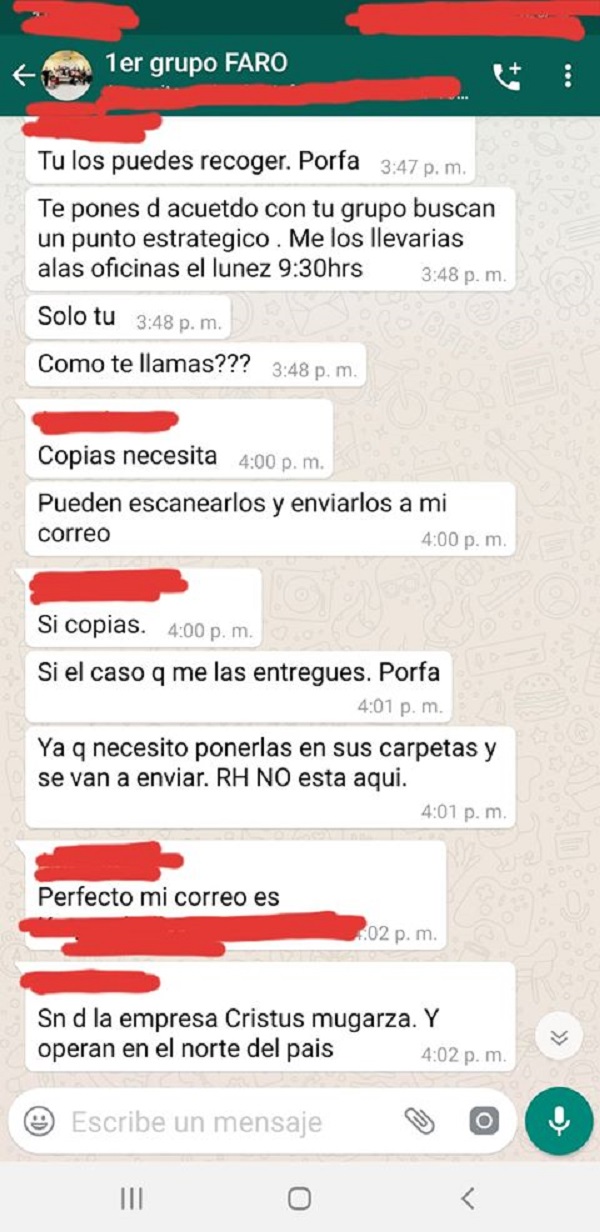Image resolution: width=600 pixels, height=1232 pixels.
Task: Open the overflow menu
Action: pyautogui.click(x=568, y=76)
